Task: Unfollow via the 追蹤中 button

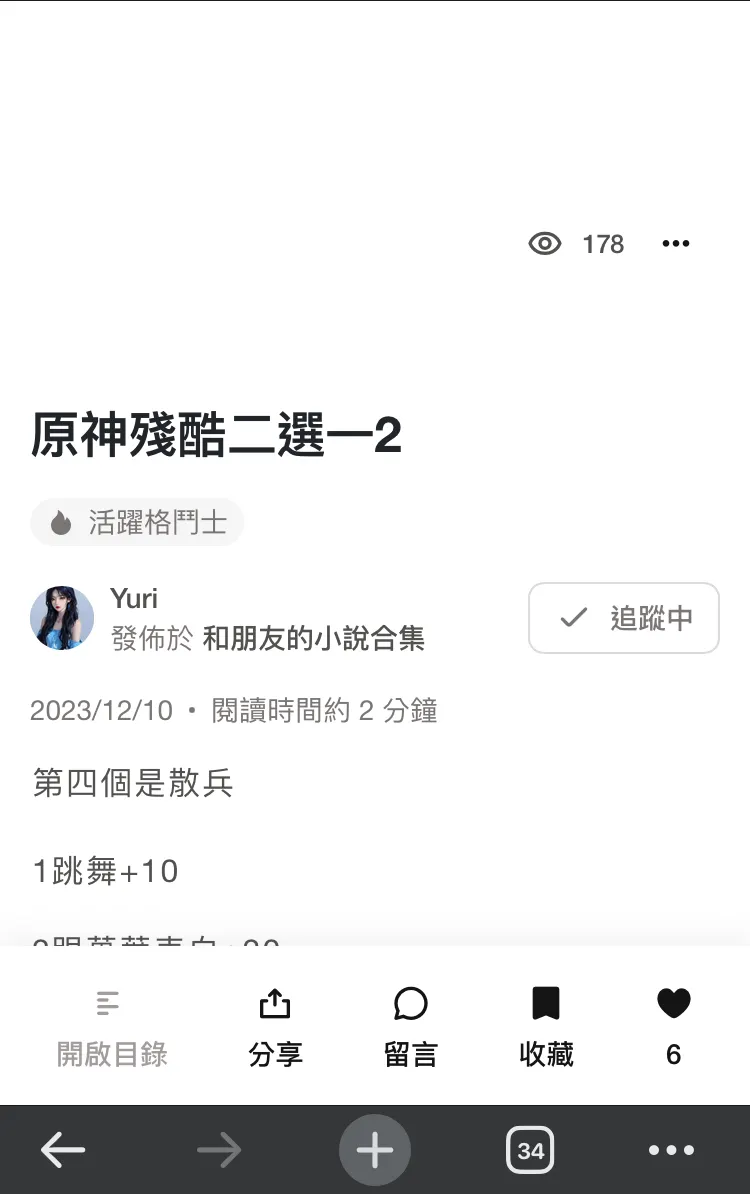Action: tap(623, 618)
